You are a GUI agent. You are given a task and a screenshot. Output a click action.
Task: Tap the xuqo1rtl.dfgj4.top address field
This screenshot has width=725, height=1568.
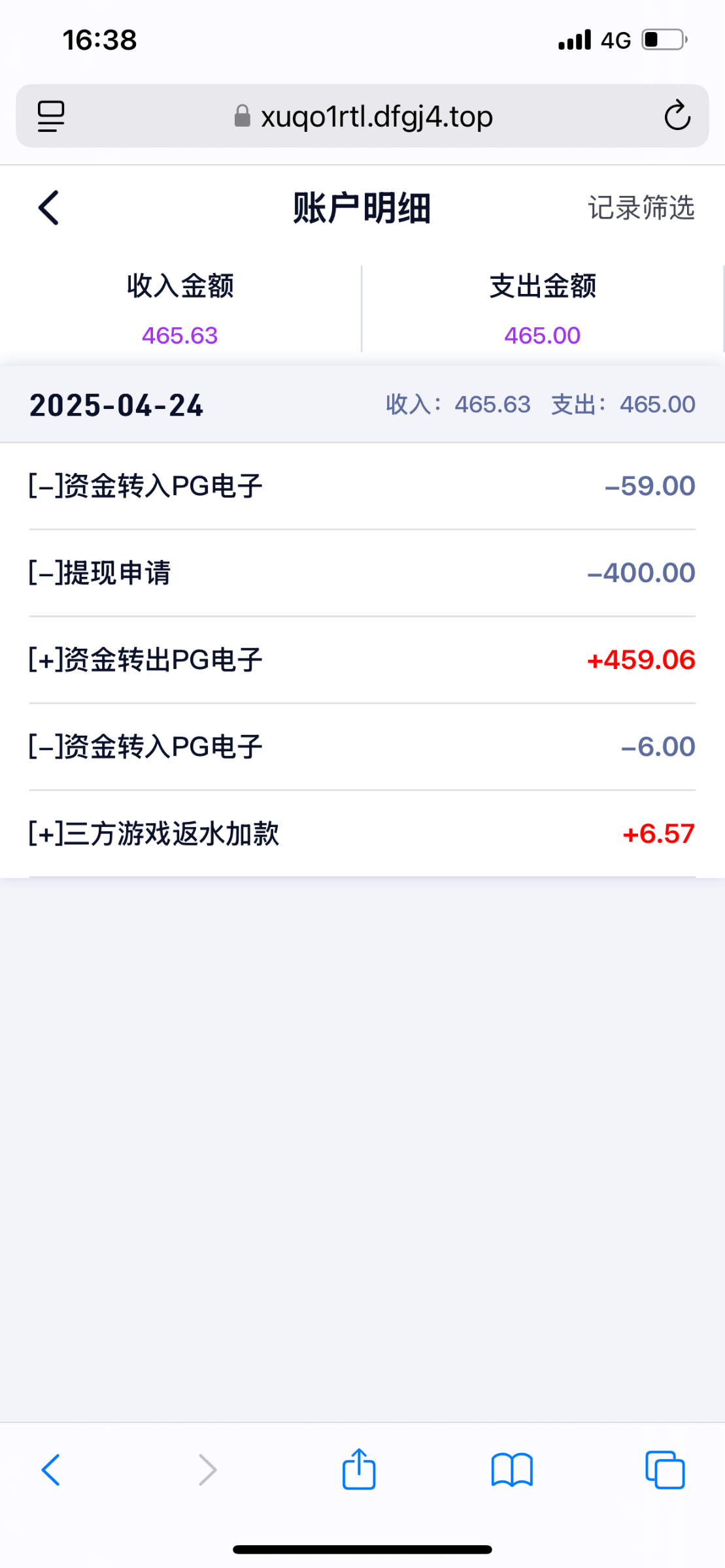[x=363, y=116]
